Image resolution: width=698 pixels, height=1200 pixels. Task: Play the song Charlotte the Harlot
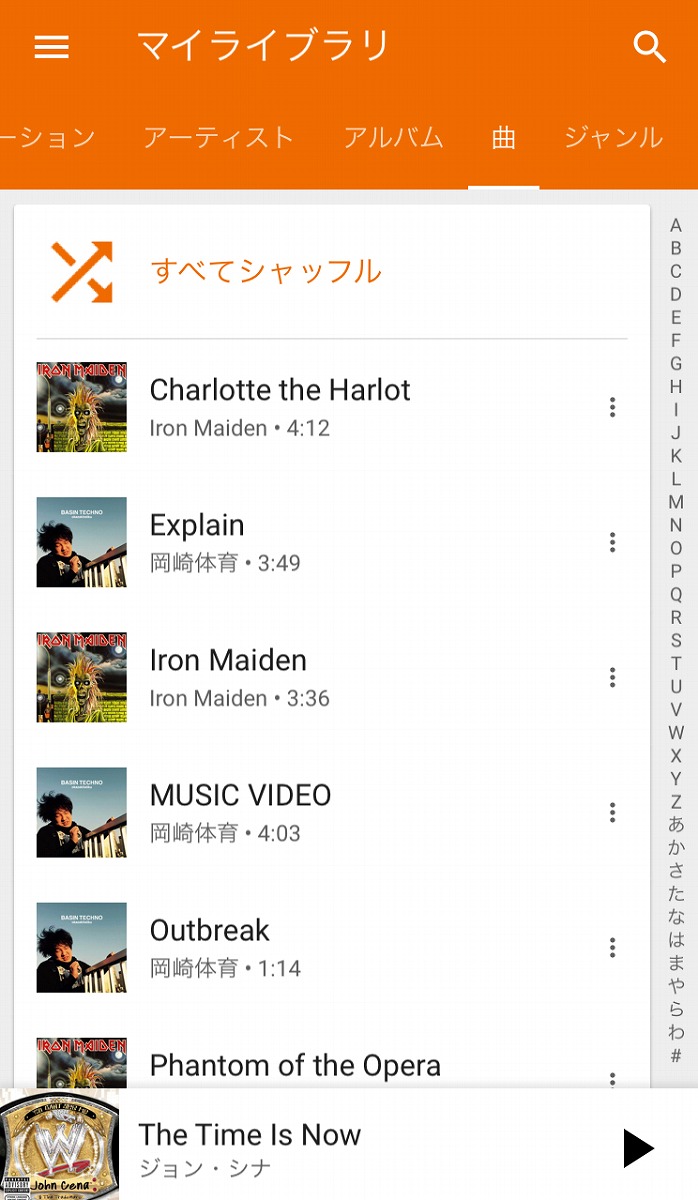[280, 407]
